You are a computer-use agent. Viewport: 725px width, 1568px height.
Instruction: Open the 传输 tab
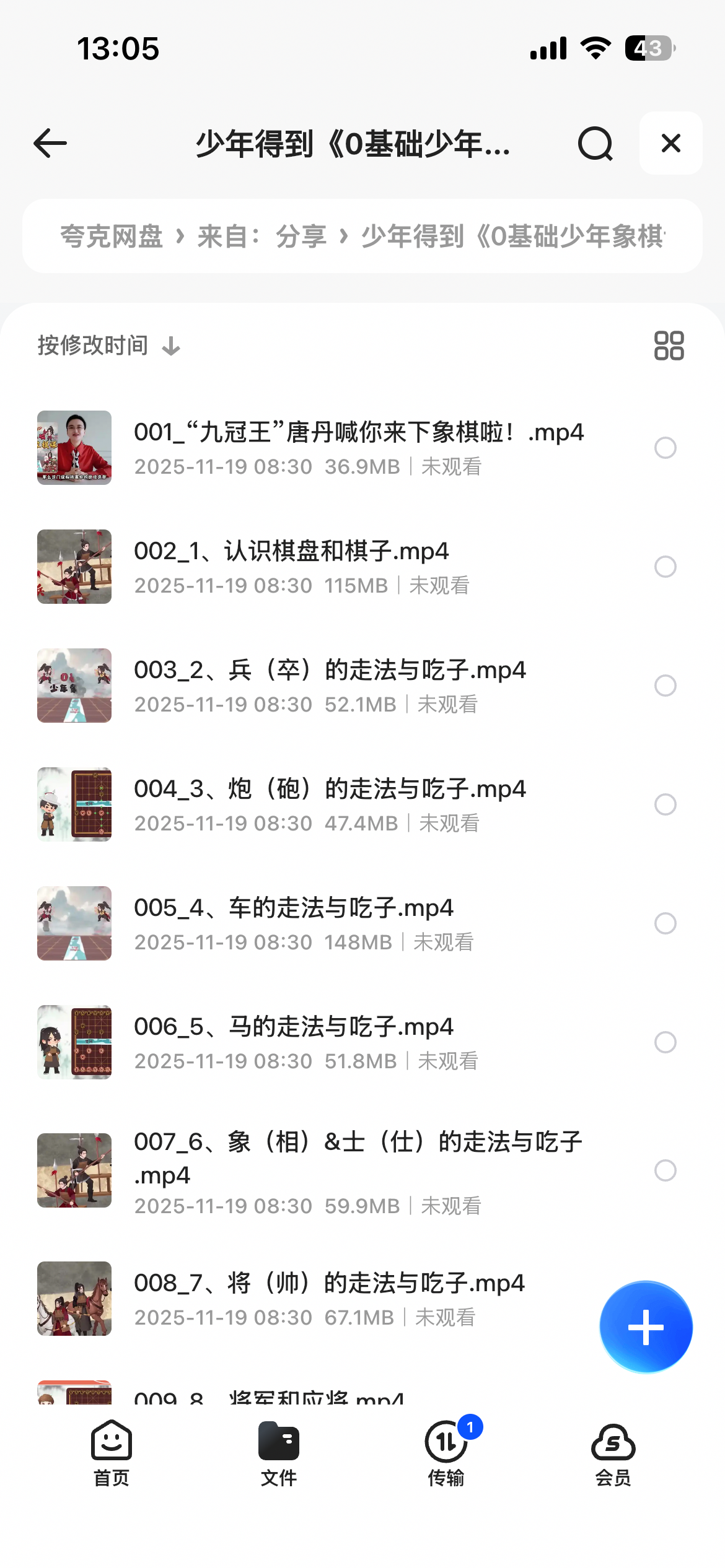[446, 1453]
